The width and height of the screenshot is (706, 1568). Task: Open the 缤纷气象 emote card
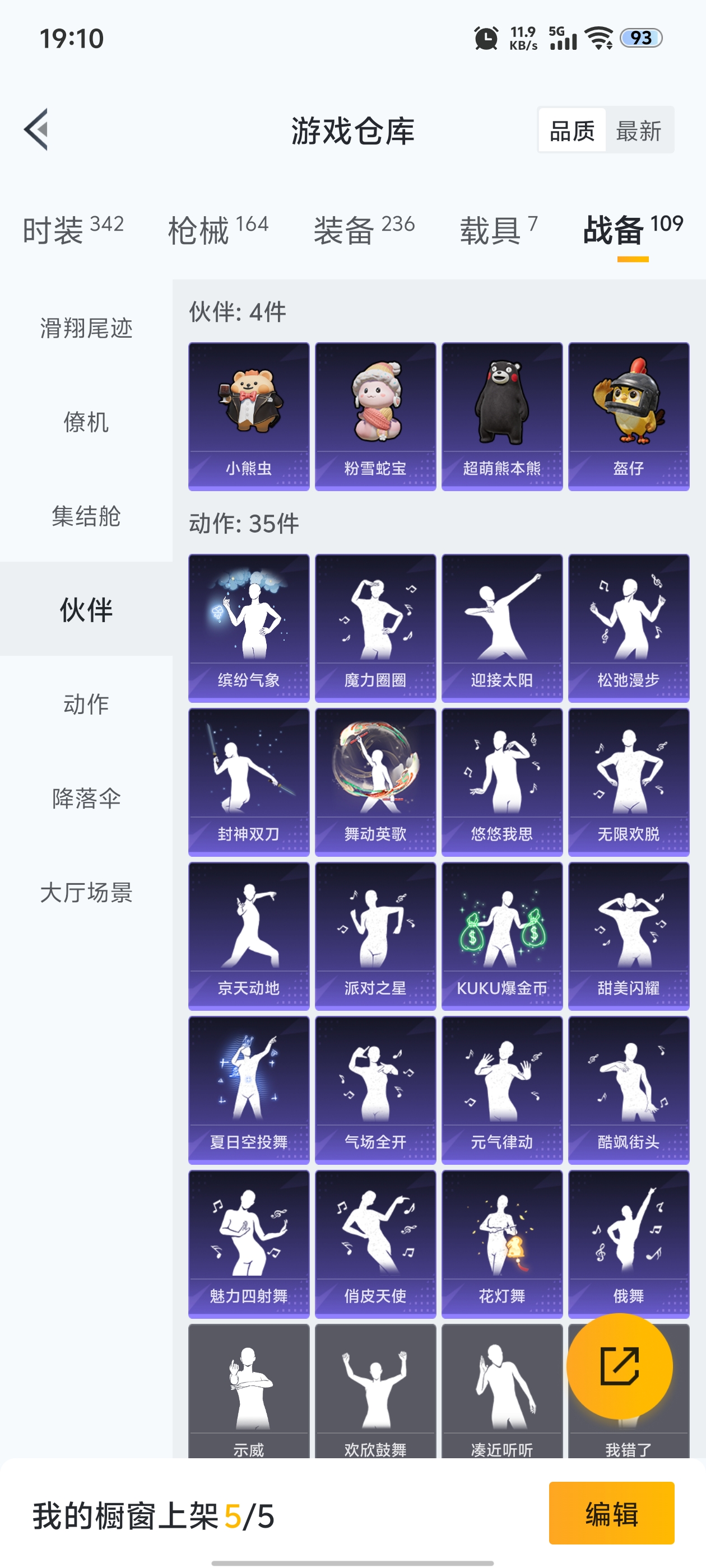pyautogui.click(x=249, y=628)
